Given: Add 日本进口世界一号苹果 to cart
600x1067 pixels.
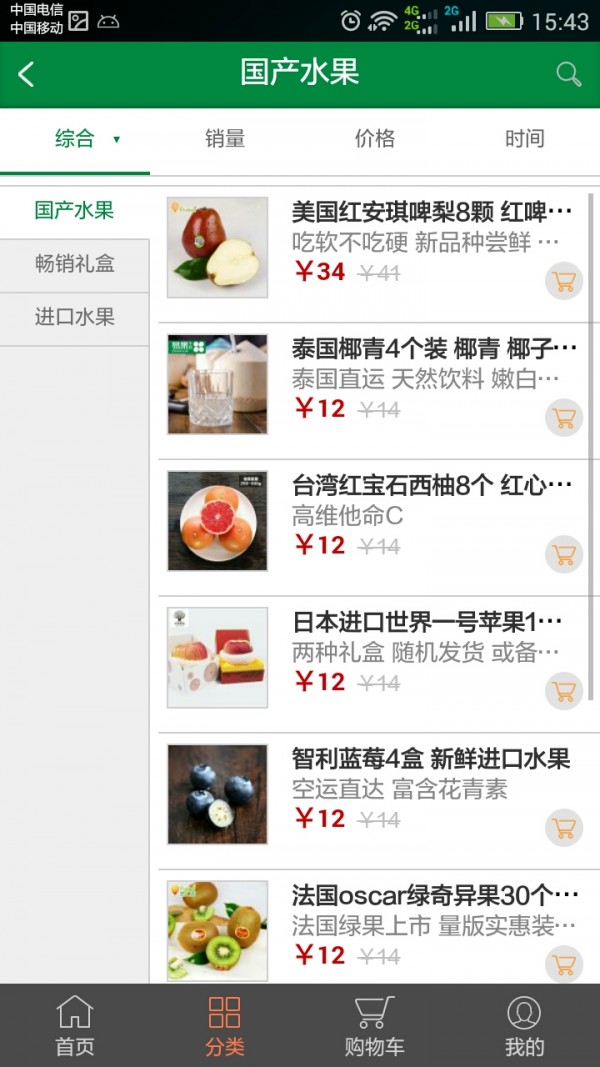Looking at the screenshot, I should tap(564, 690).
